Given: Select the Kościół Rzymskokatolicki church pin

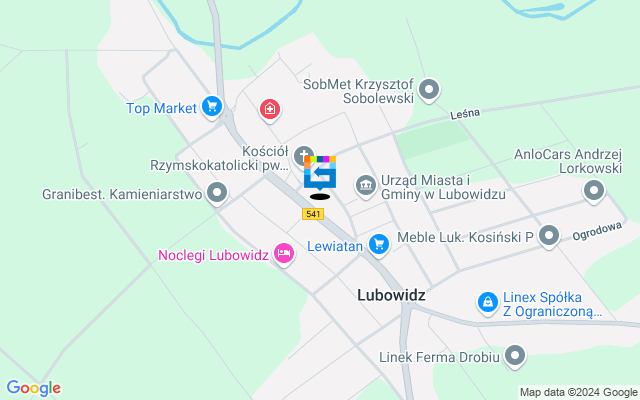Looking at the screenshot, I should pos(305,156).
